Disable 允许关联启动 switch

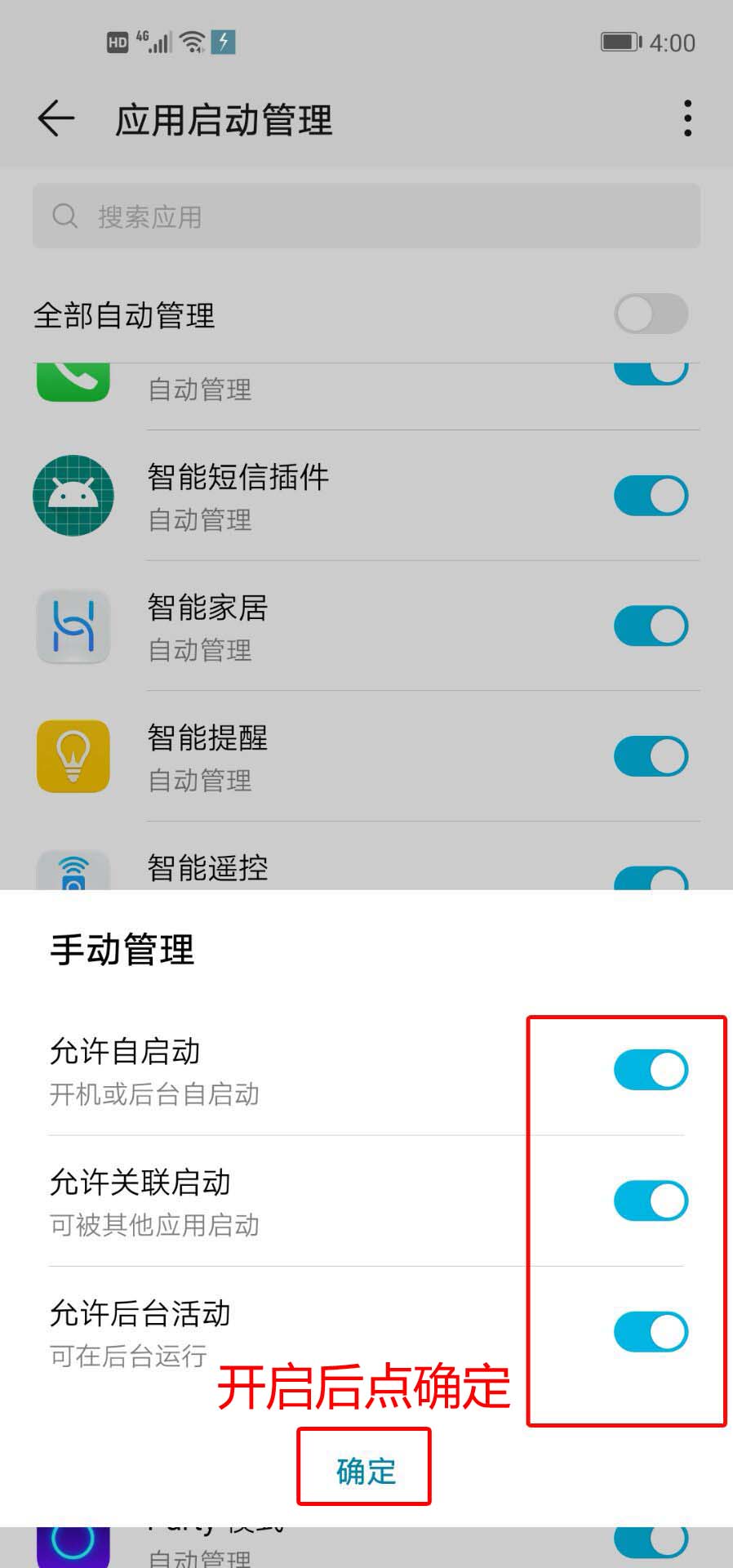(651, 1200)
